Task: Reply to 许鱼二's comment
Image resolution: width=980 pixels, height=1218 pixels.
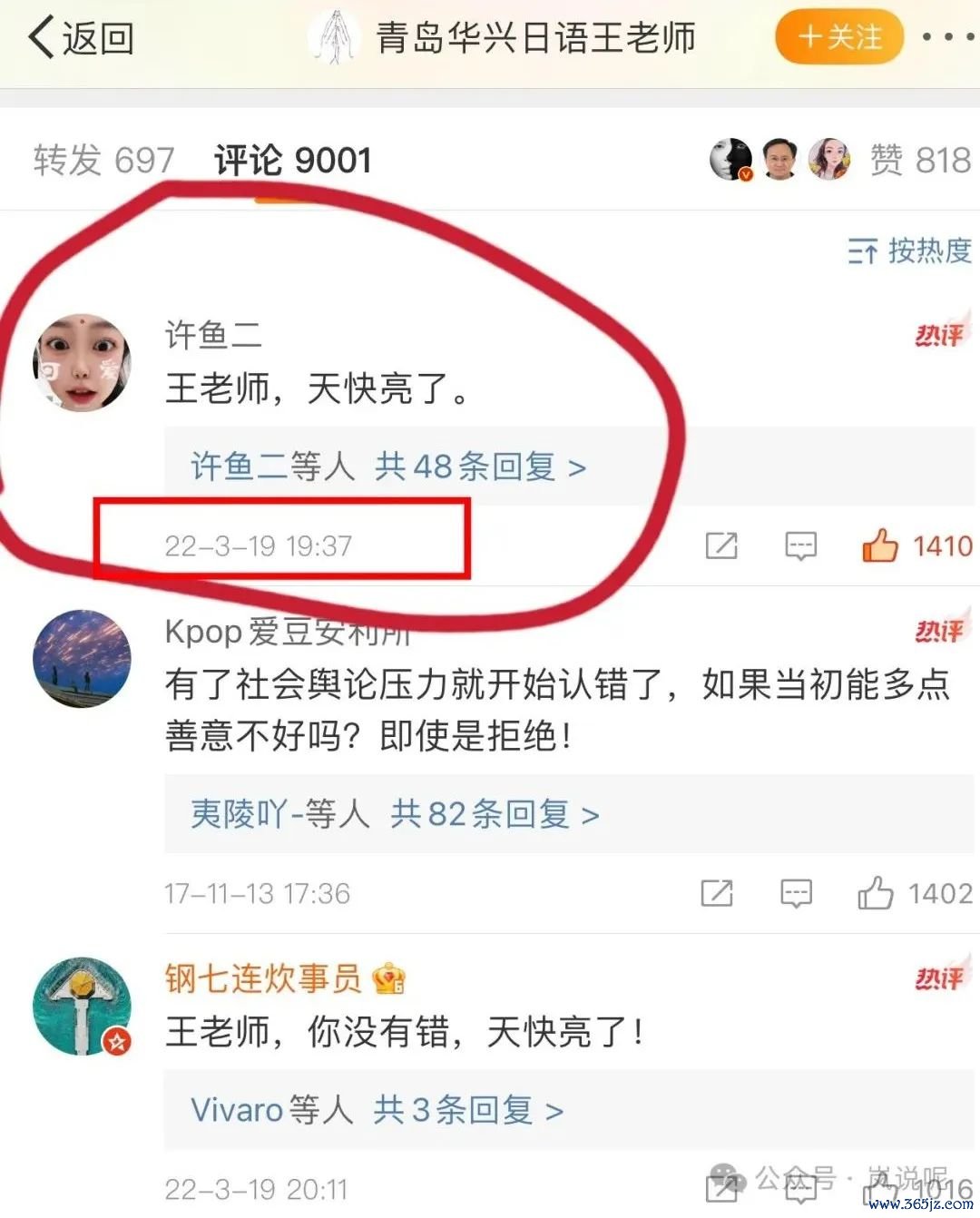Action: (800, 545)
